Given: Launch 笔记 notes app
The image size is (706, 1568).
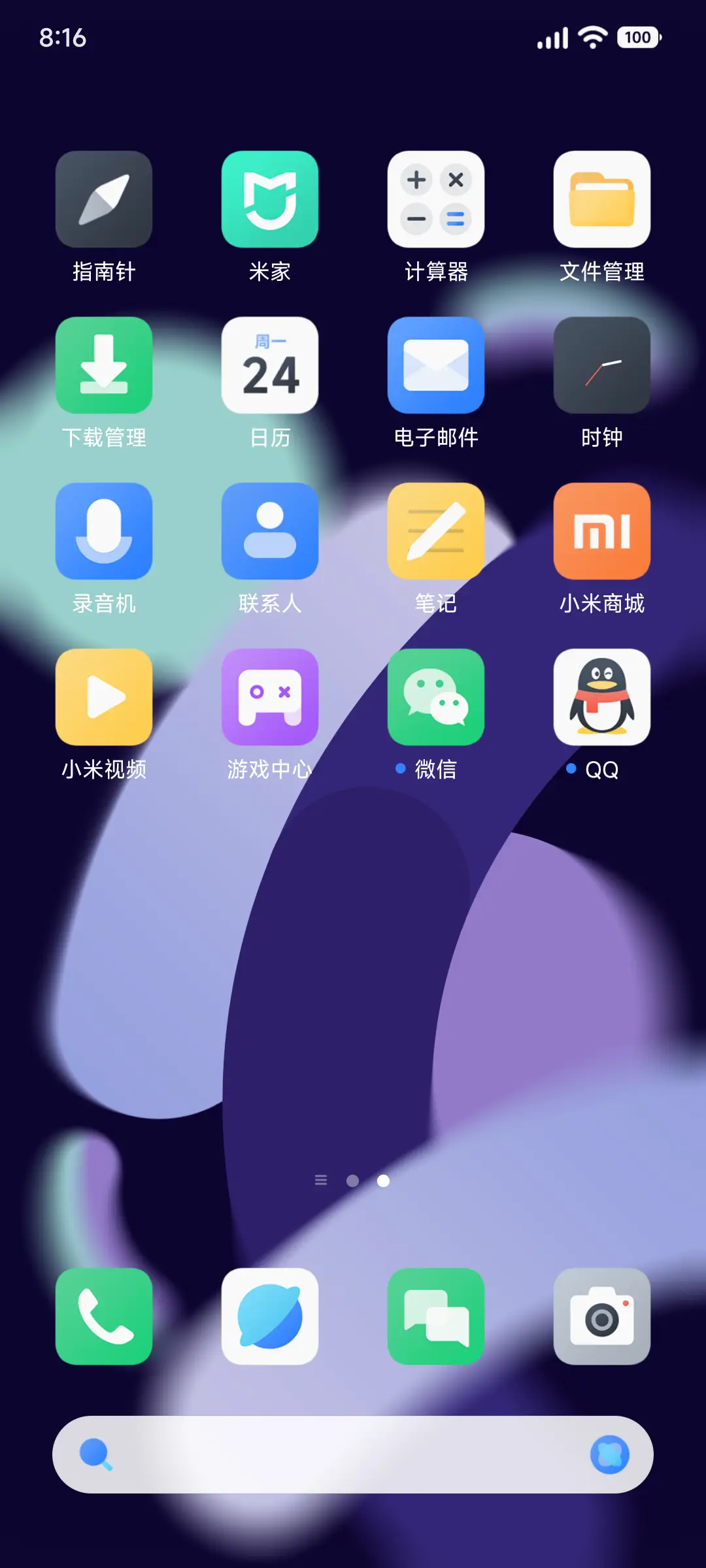Looking at the screenshot, I should (x=436, y=532).
